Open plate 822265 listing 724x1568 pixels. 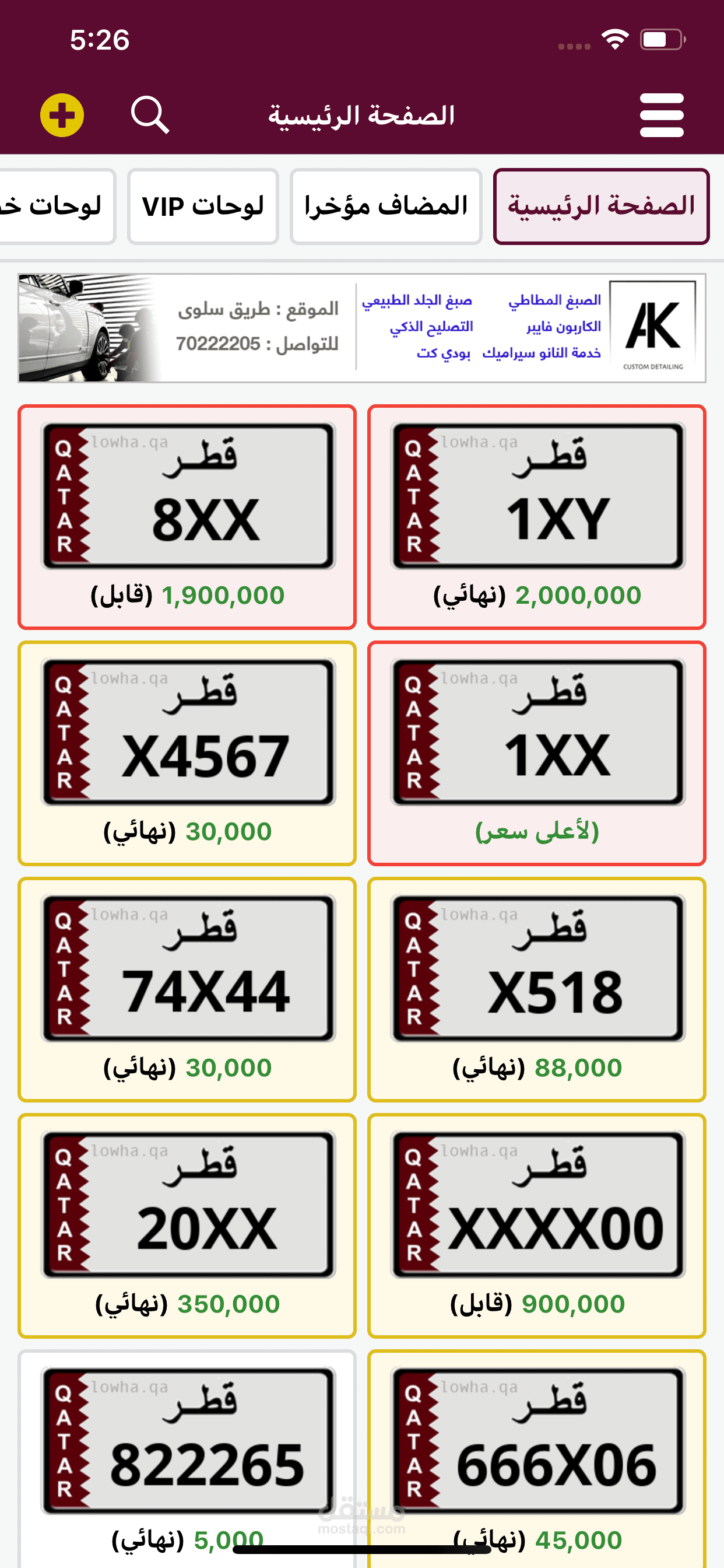point(187,1455)
